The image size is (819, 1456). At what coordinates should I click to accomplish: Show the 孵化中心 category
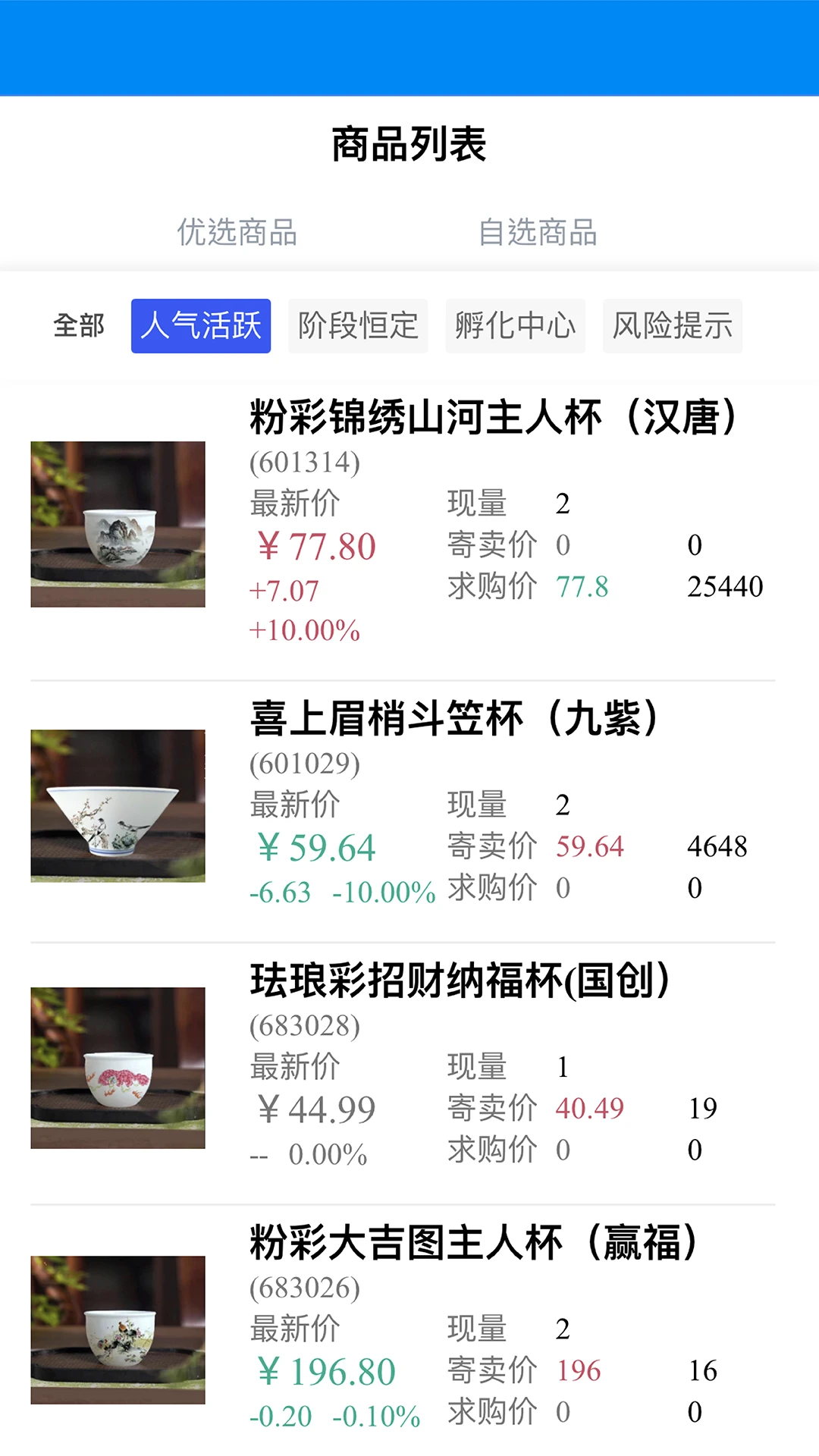(515, 326)
